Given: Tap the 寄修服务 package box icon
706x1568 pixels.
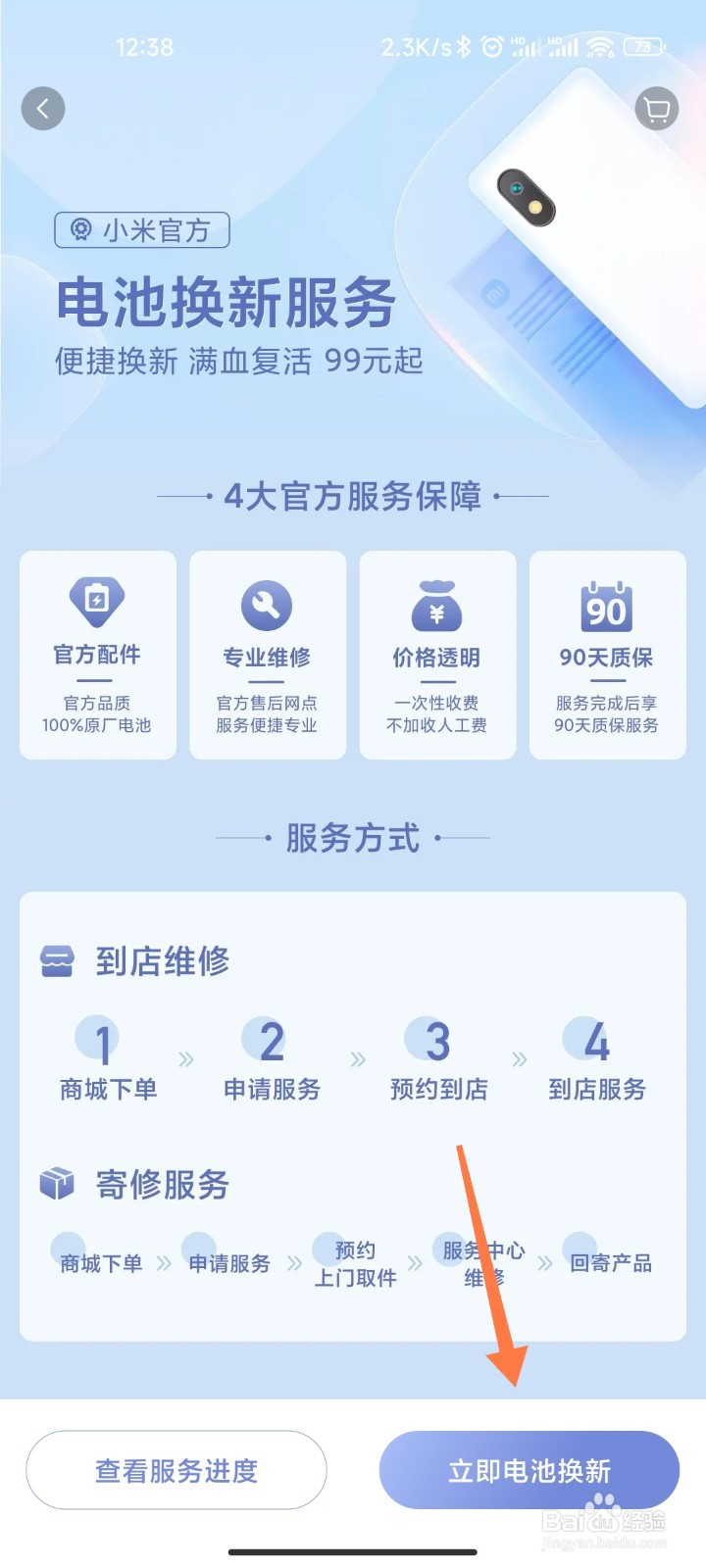Looking at the screenshot, I should [56, 1185].
